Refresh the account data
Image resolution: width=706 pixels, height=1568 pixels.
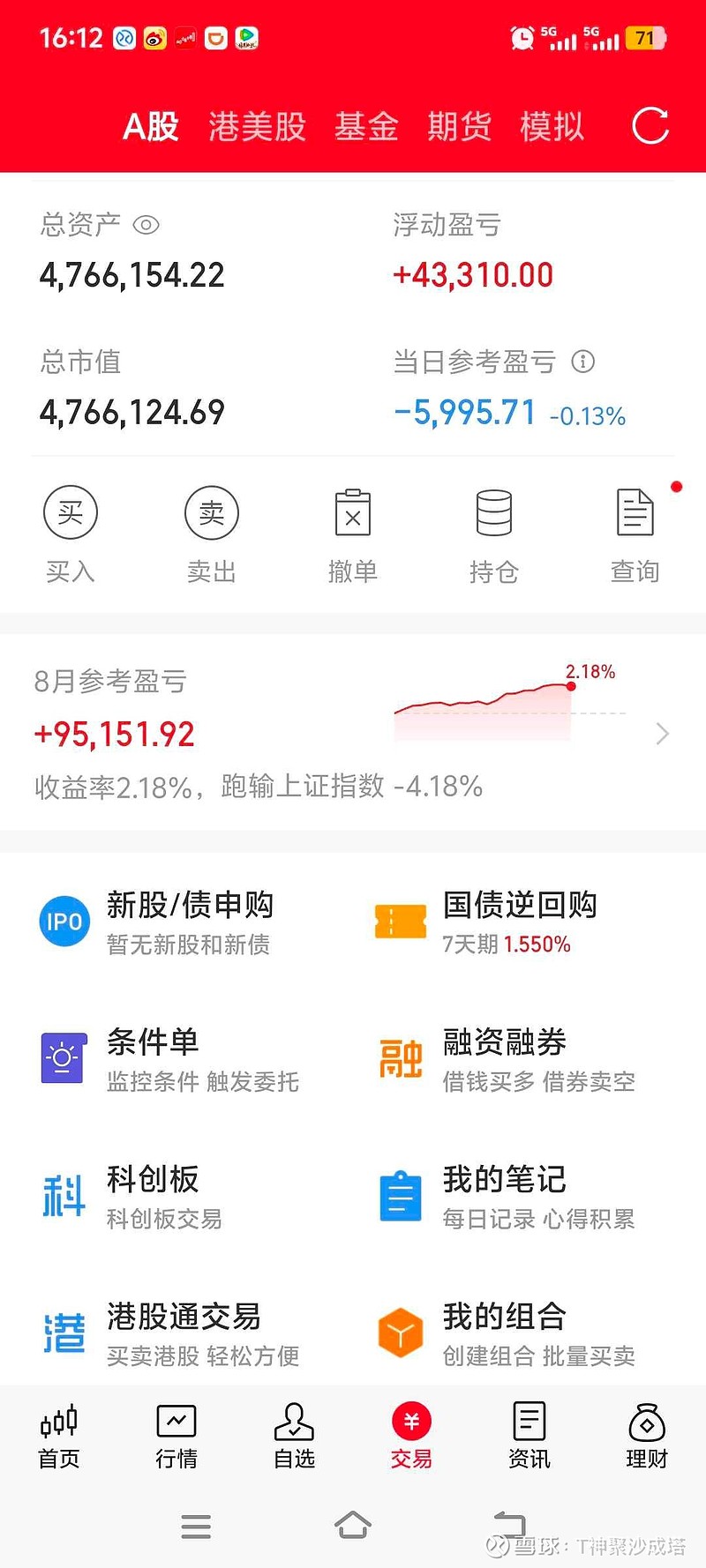[x=650, y=126]
